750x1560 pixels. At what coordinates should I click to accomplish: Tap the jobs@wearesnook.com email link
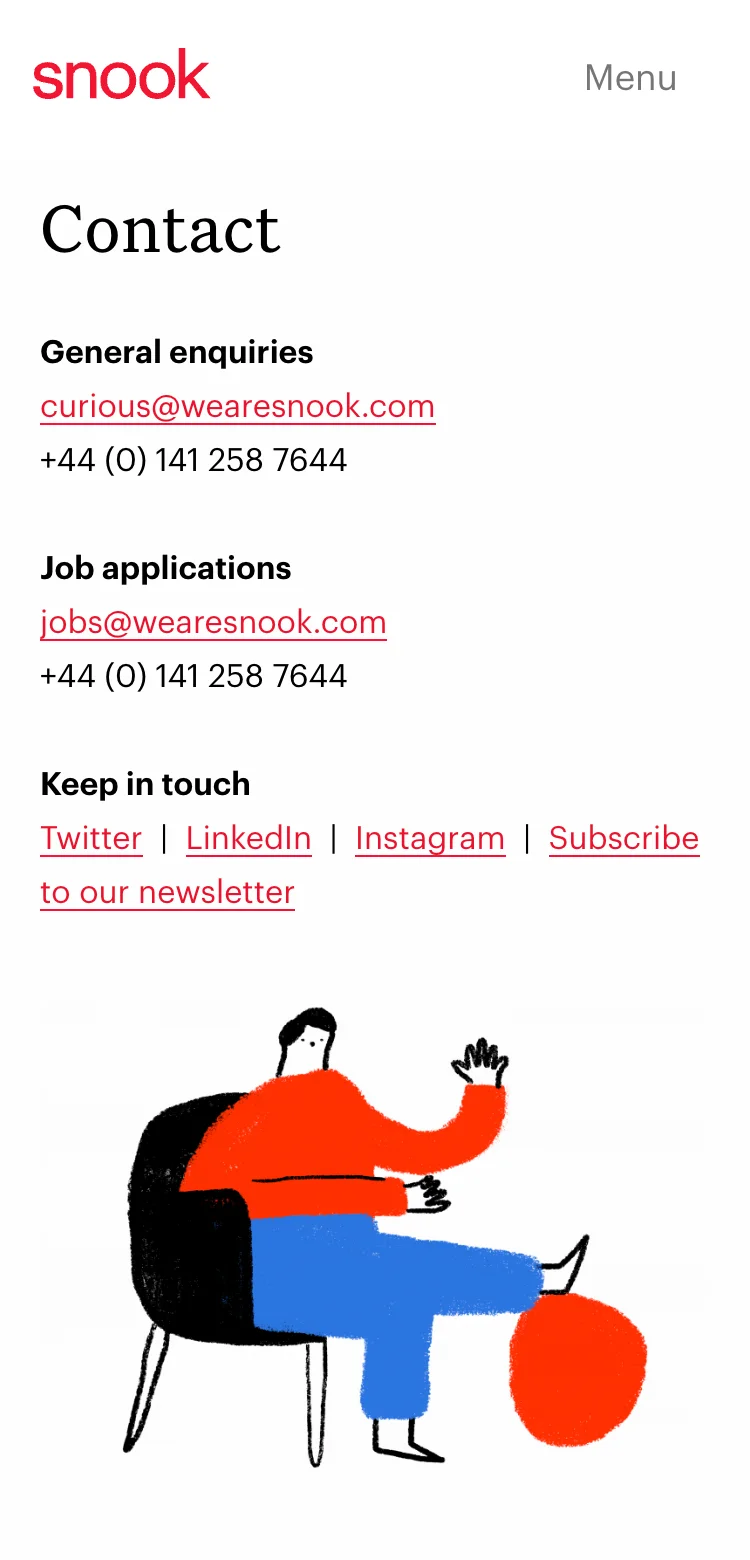[213, 623]
